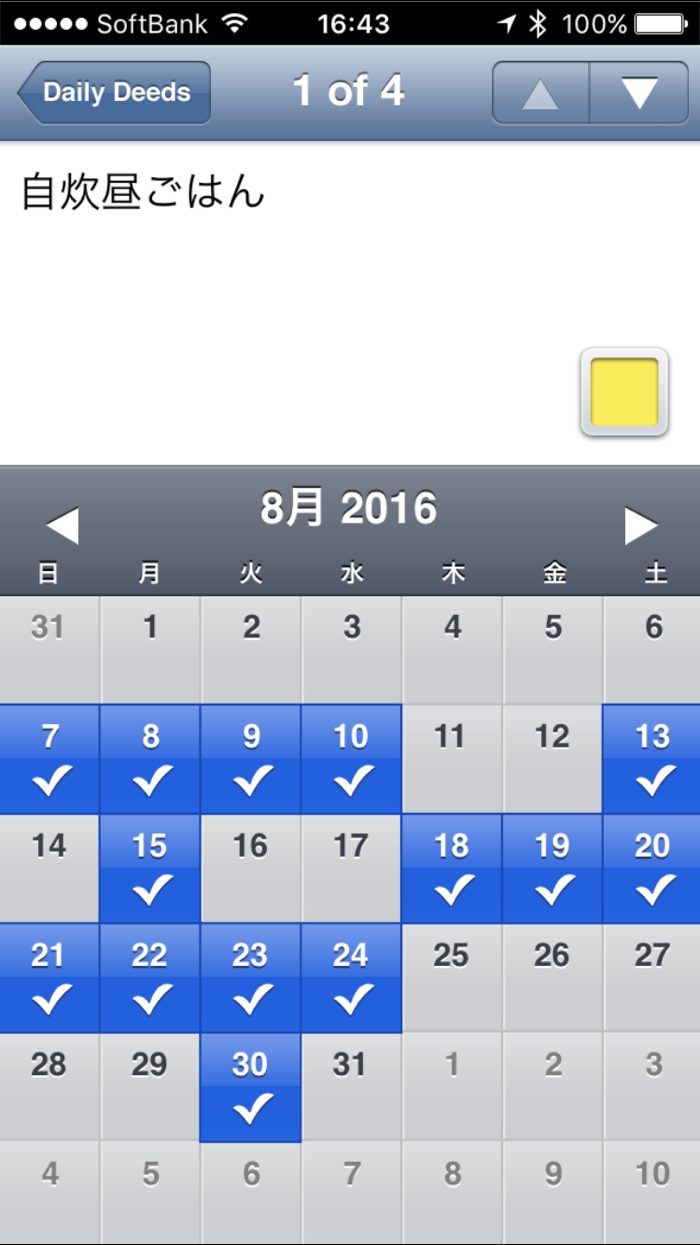
Task: Check off August 28
Action: click(50, 1087)
